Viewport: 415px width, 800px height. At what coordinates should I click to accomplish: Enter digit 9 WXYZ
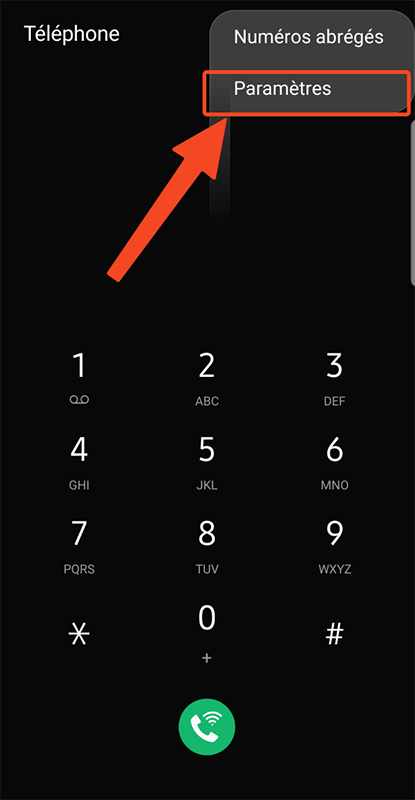pos(334,546)
